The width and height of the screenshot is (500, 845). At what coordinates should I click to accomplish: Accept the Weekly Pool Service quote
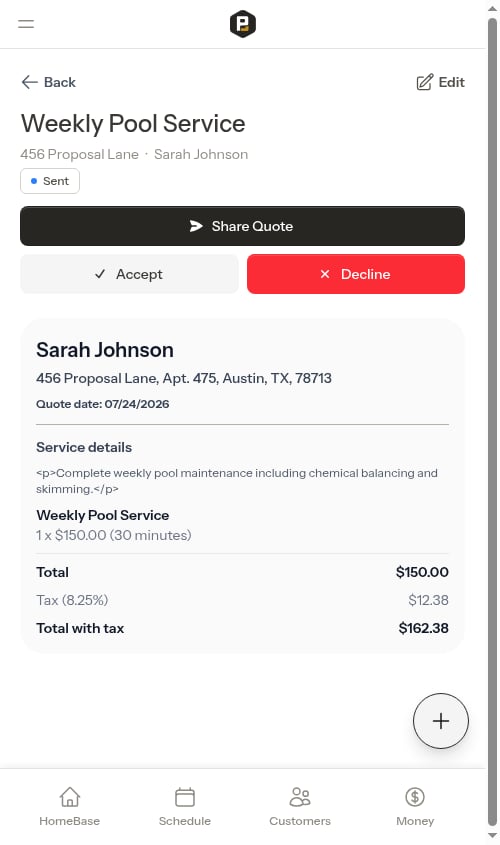coord(129,274)
